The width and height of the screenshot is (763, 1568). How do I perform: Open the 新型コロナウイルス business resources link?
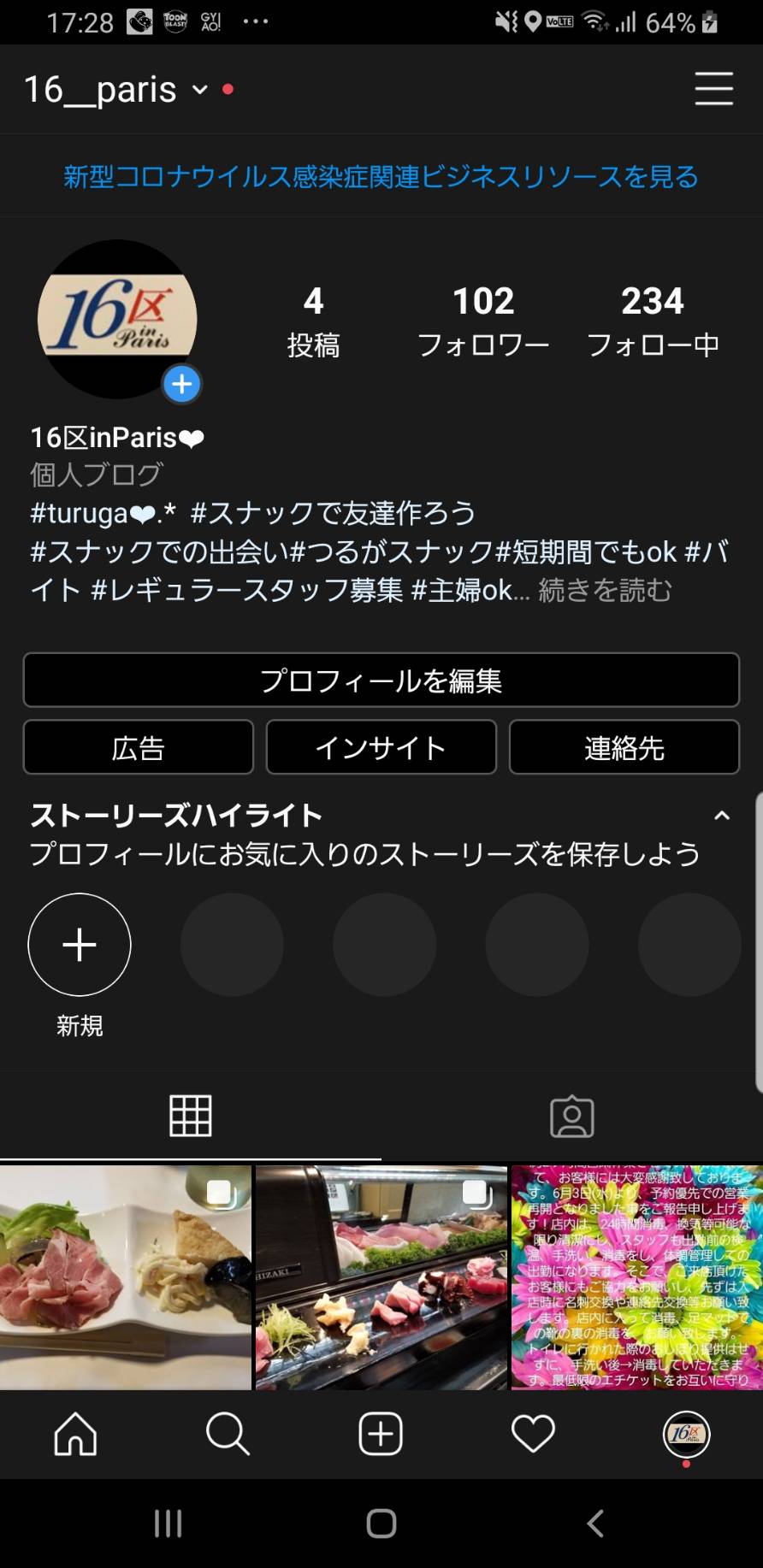[381, 176]
